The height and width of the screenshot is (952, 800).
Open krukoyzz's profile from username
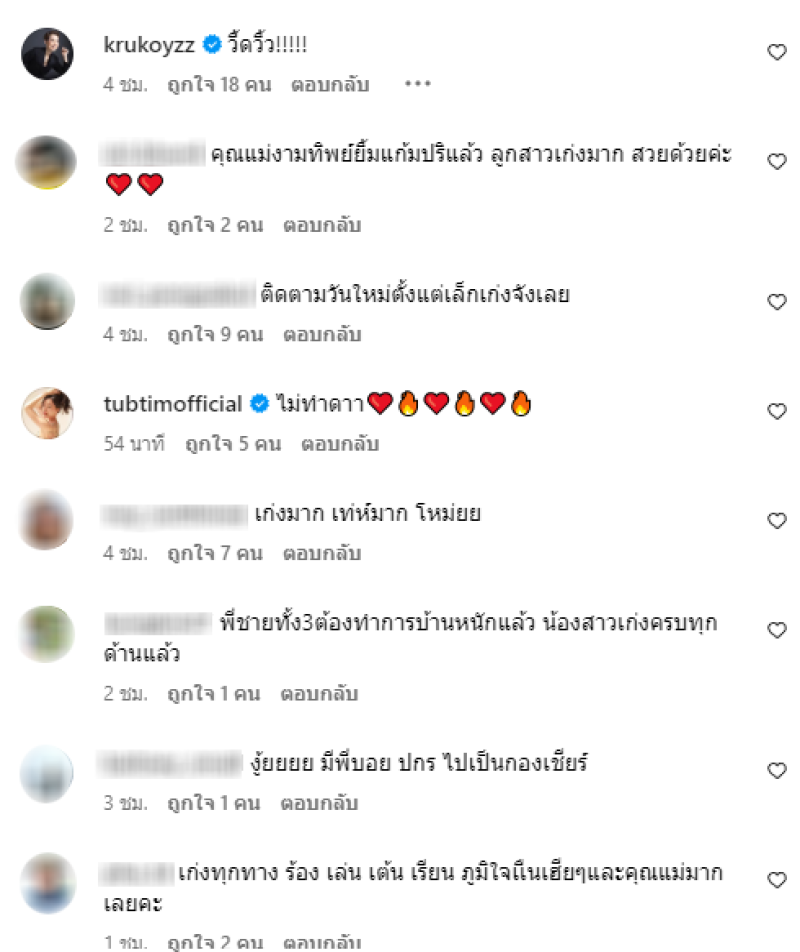148,44
